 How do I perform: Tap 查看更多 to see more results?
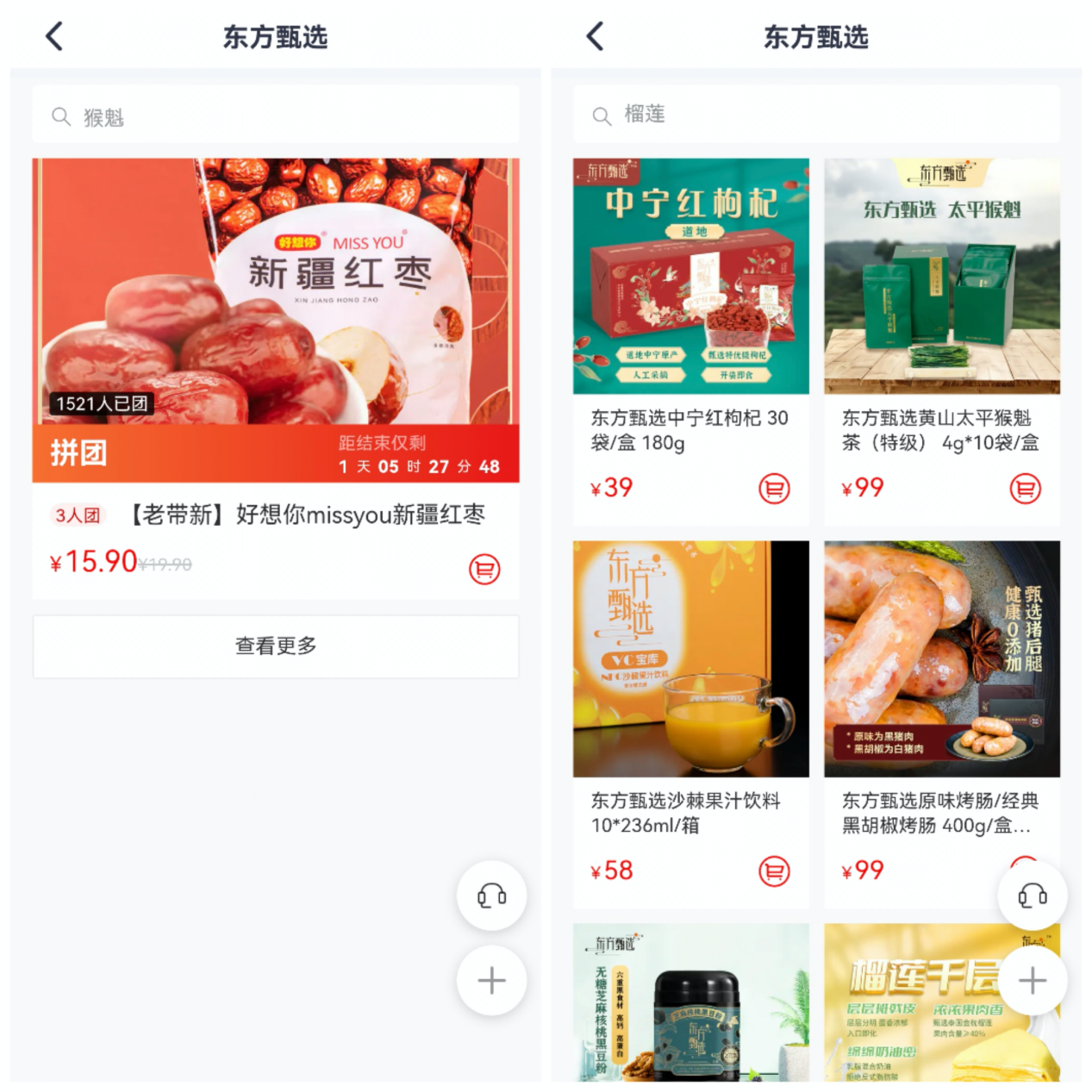tap(276, 646)
